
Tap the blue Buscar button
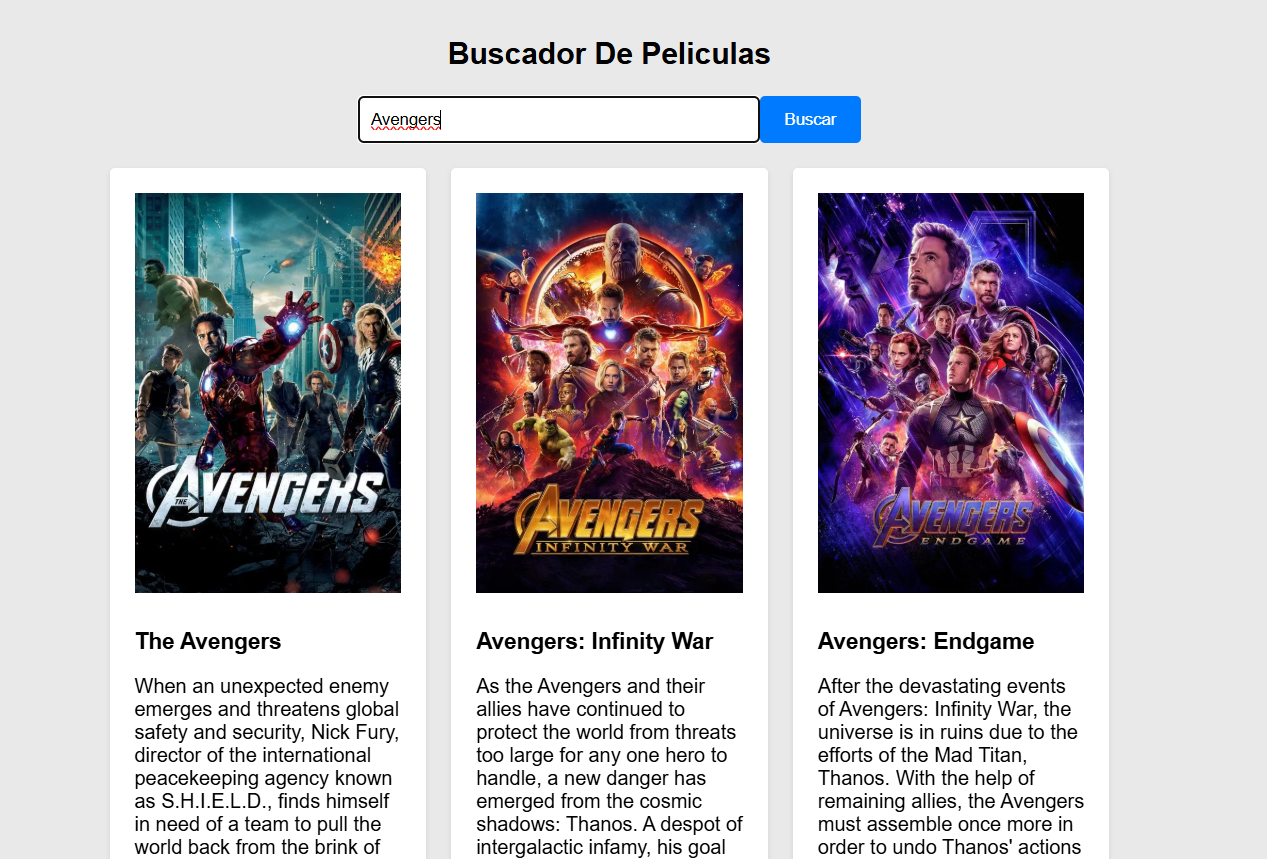(810, 120)
